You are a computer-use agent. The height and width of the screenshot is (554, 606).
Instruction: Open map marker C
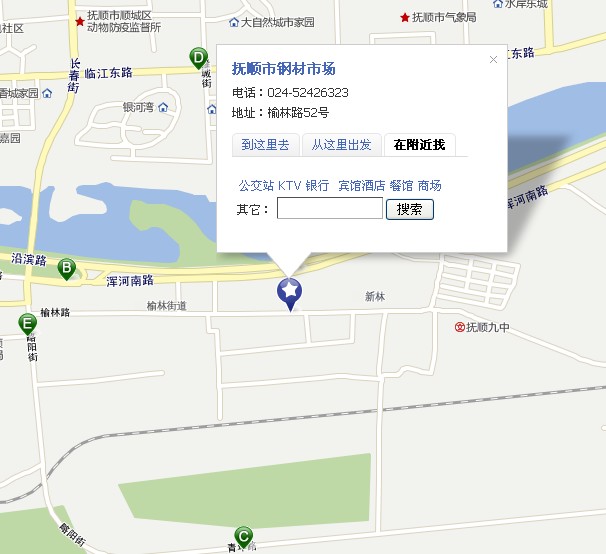click(242, 536)
